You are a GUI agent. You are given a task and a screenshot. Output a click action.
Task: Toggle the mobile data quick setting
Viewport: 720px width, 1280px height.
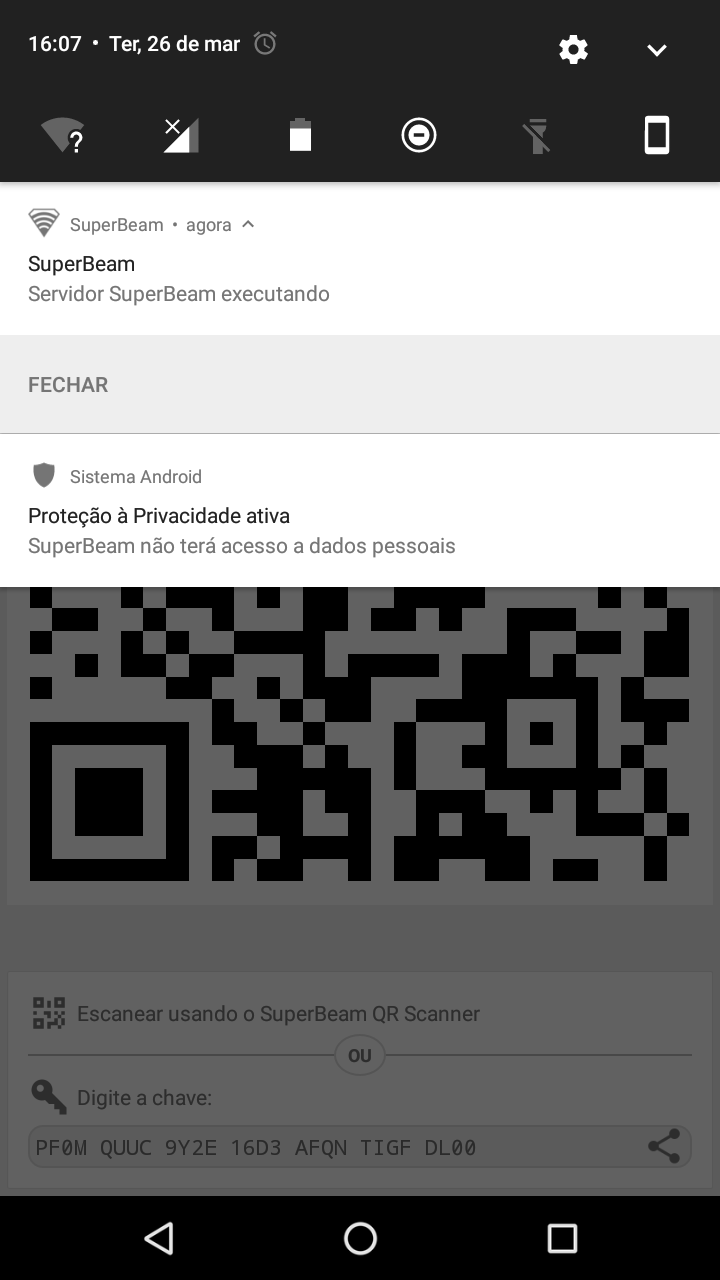click(x=181, y=135)
